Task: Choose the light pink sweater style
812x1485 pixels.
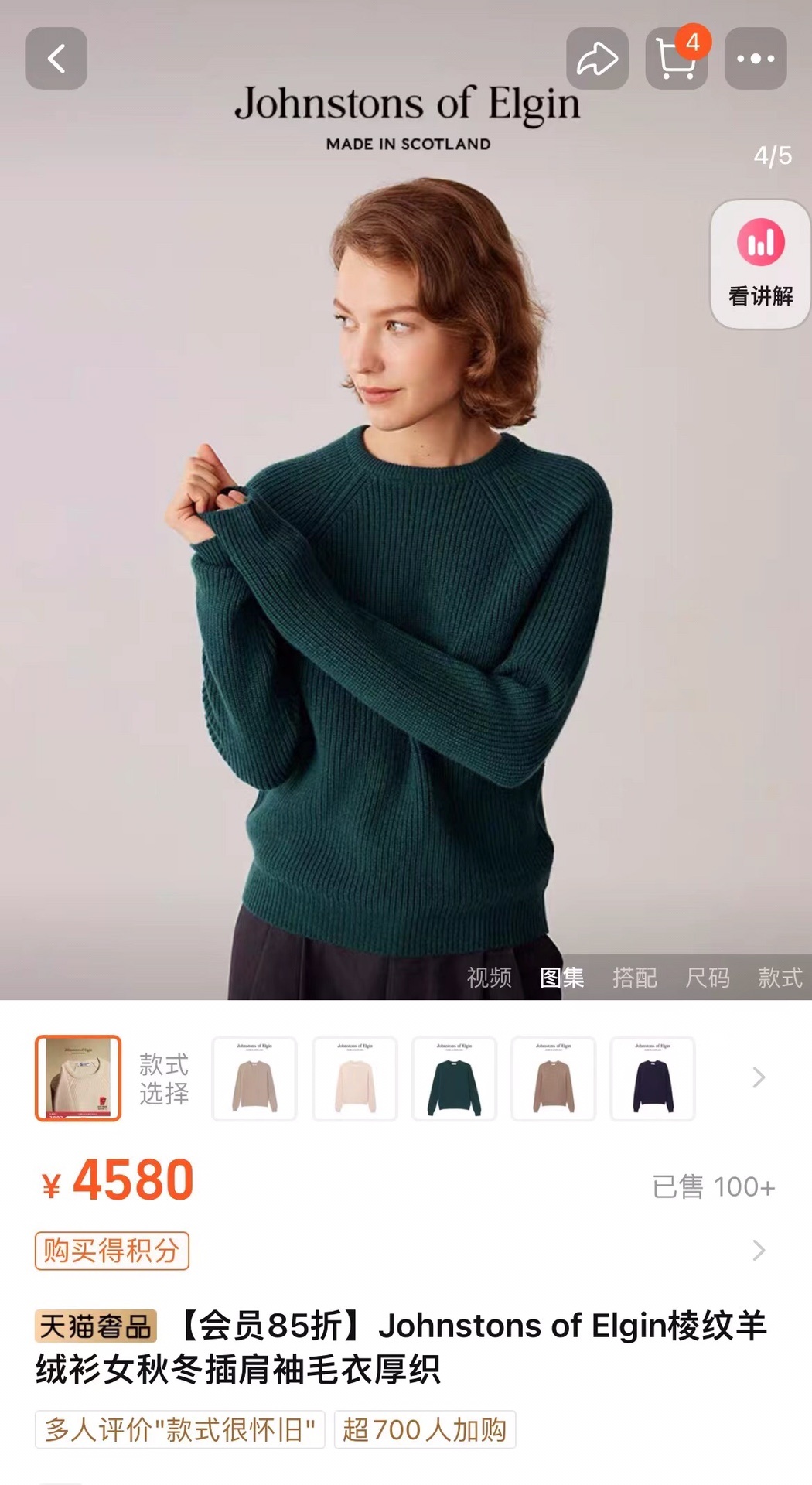Action: 354,1078
